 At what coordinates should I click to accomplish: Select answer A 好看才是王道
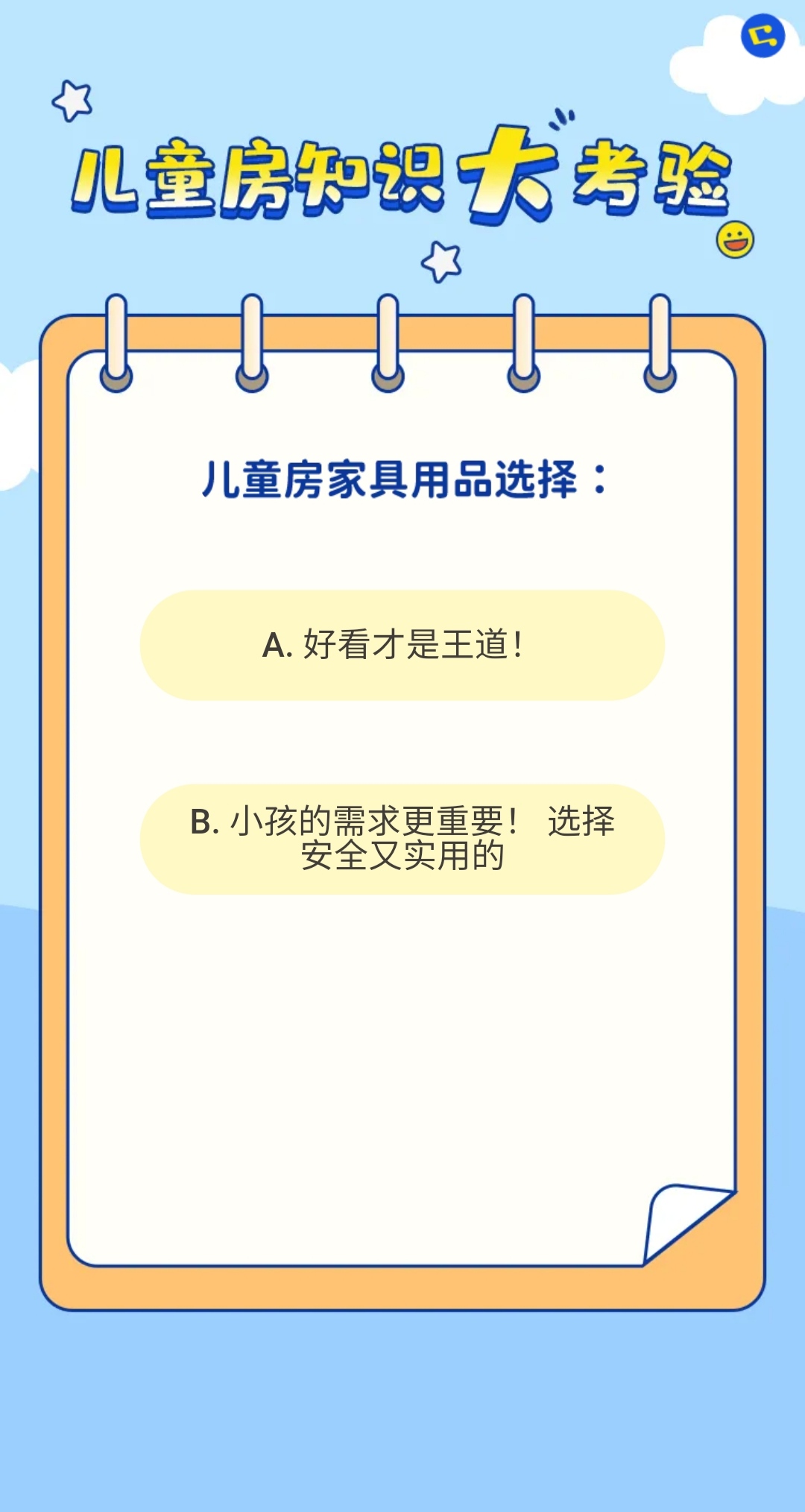[x=402, y=645]
